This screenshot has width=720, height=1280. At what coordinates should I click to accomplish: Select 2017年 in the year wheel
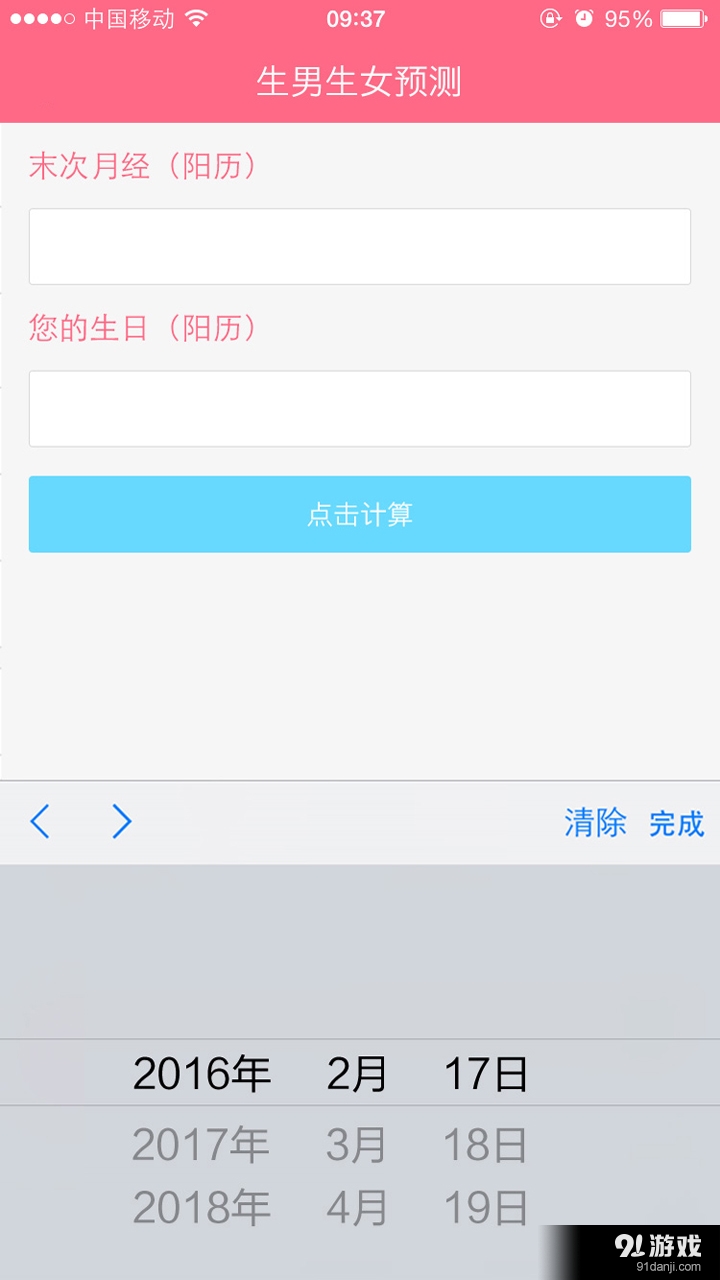pyautogui.click(x=202, y=1143)
